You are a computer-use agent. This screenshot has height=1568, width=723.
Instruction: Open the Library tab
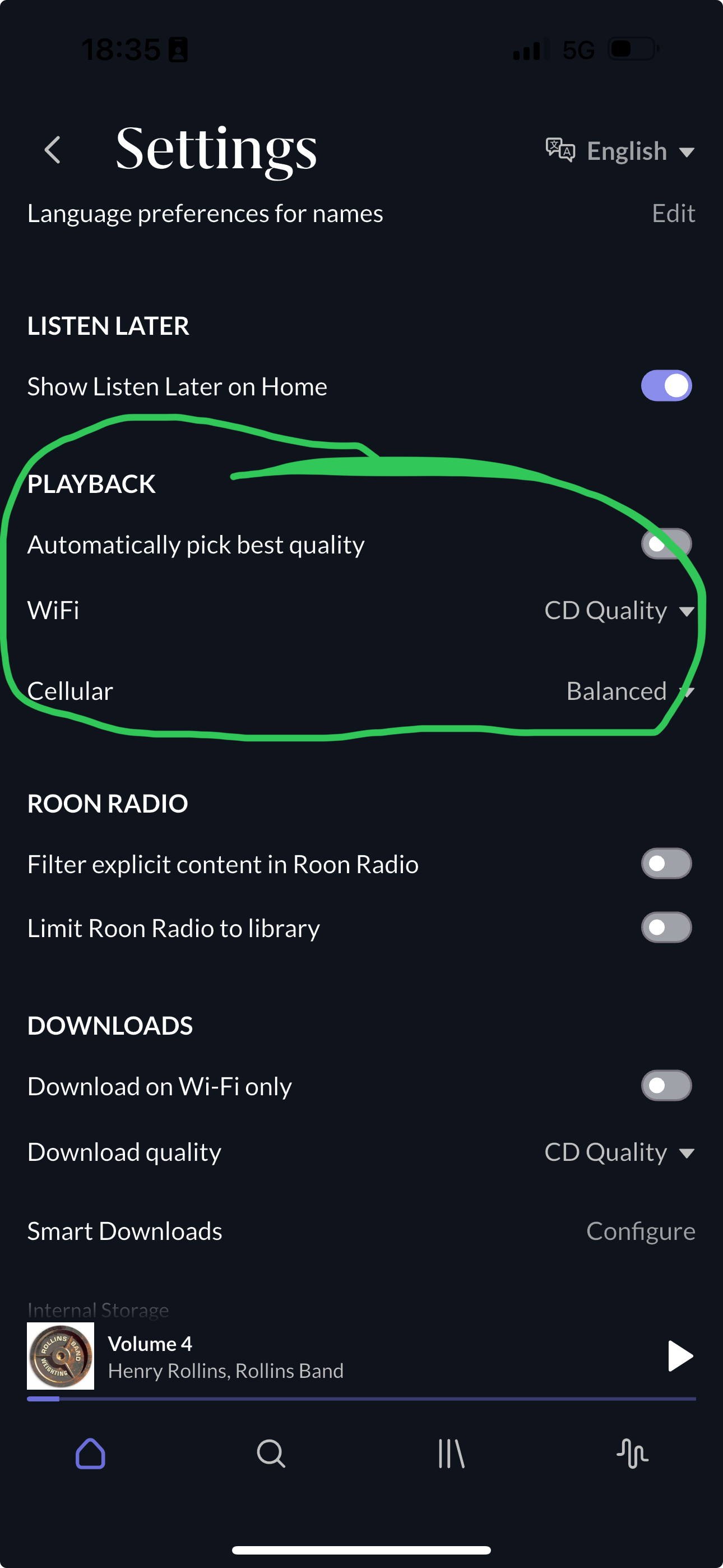tap(452, 1454)
